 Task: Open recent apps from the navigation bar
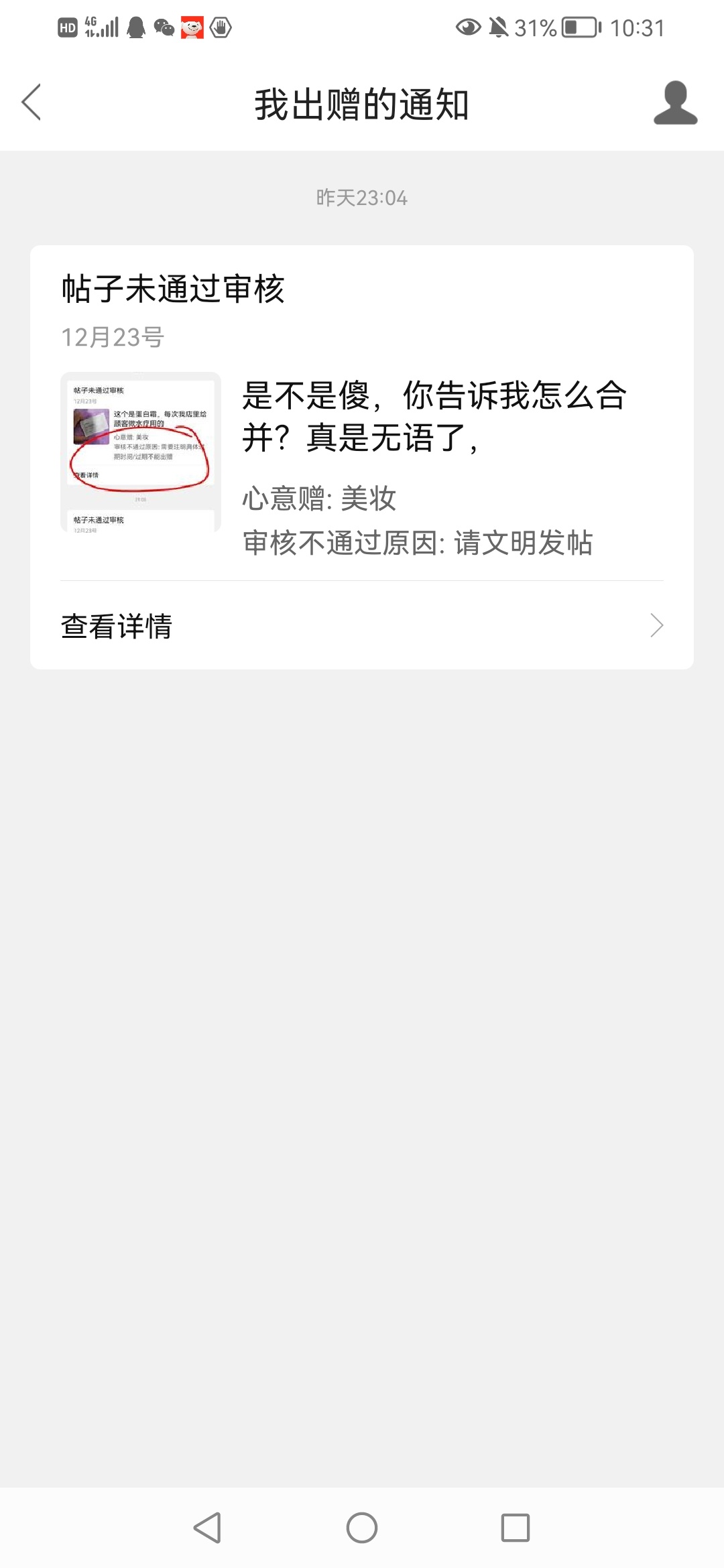[516, 1528]
